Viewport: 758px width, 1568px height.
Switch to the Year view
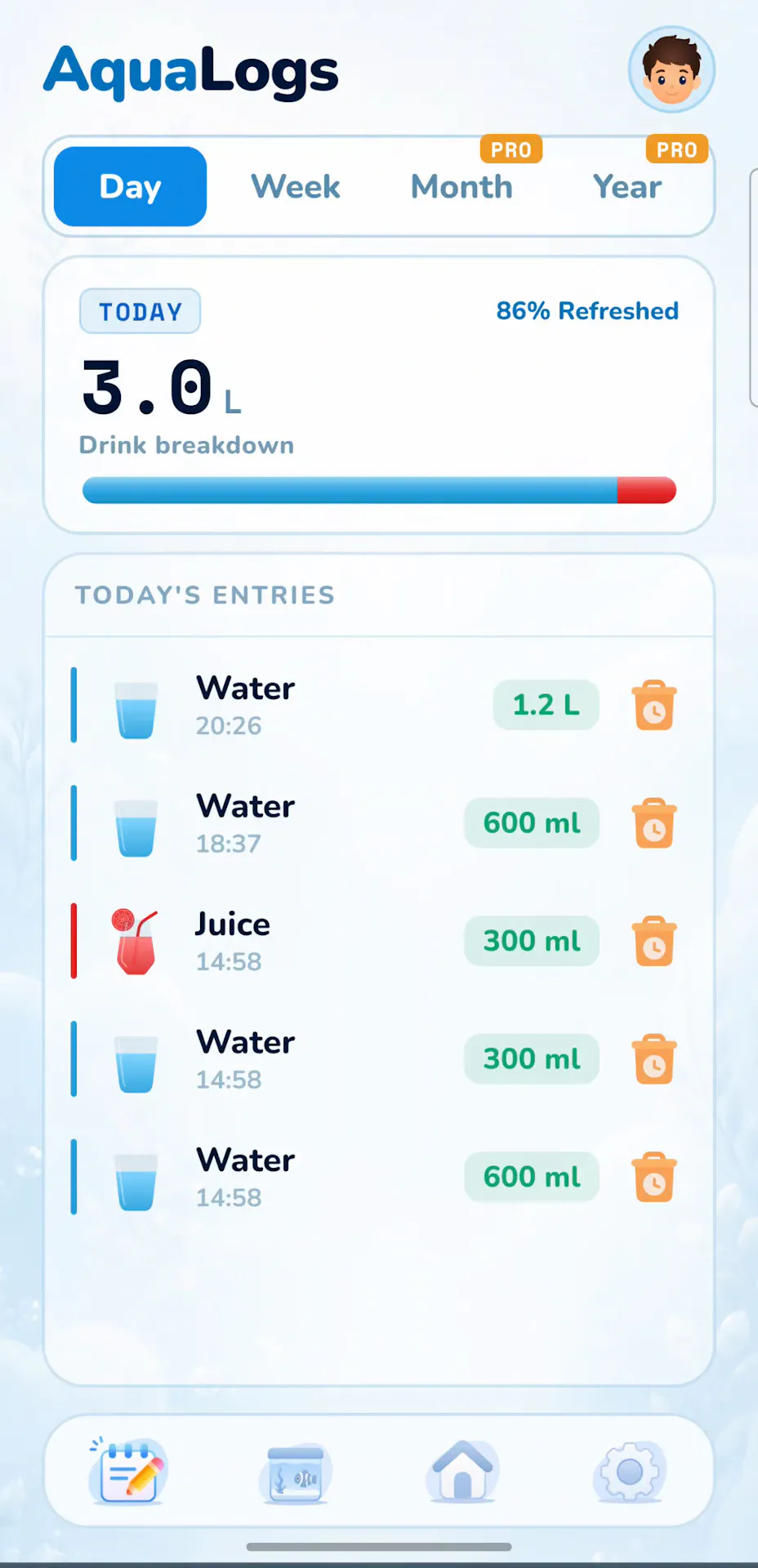pyautogui.click(x=626, y=186)
